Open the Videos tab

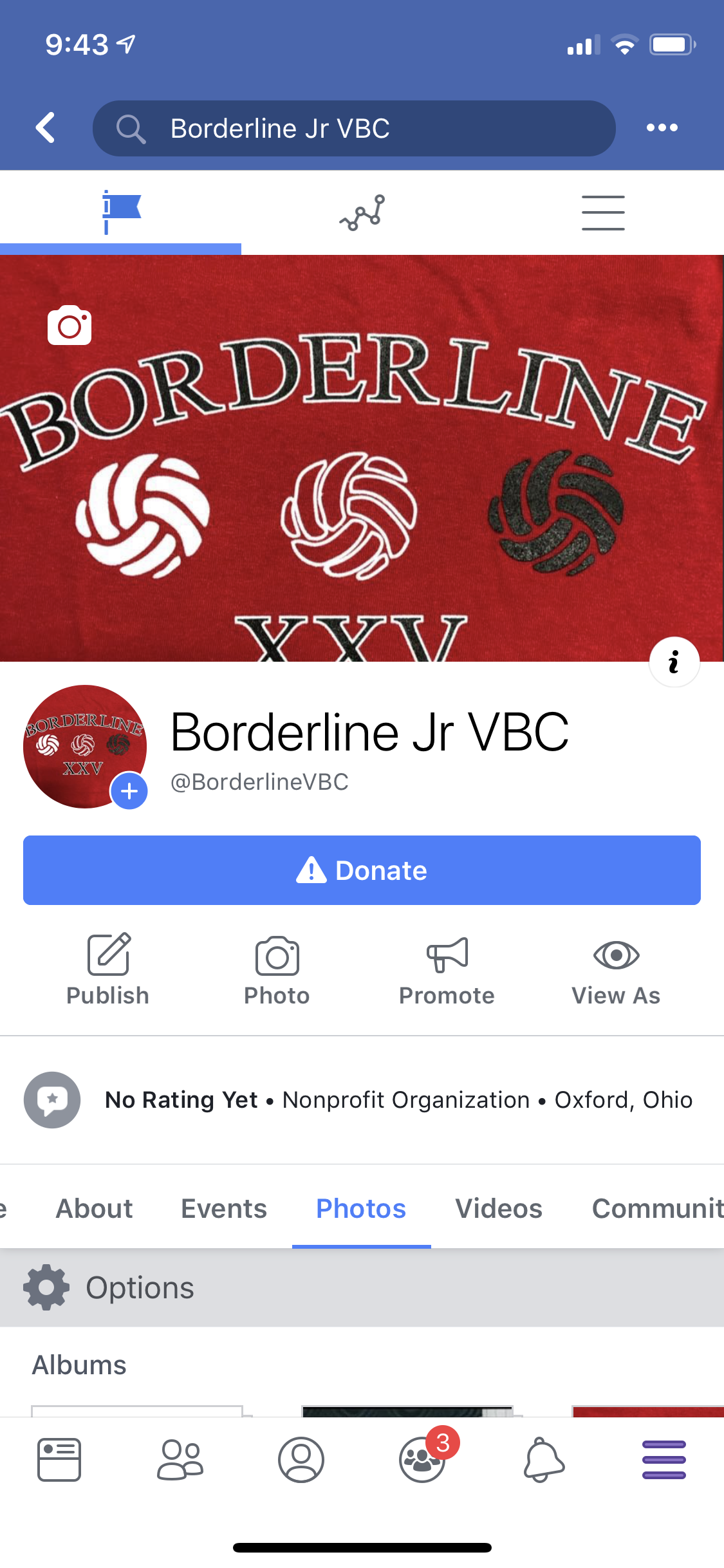pyautogui.click(x=499, y=1208)
